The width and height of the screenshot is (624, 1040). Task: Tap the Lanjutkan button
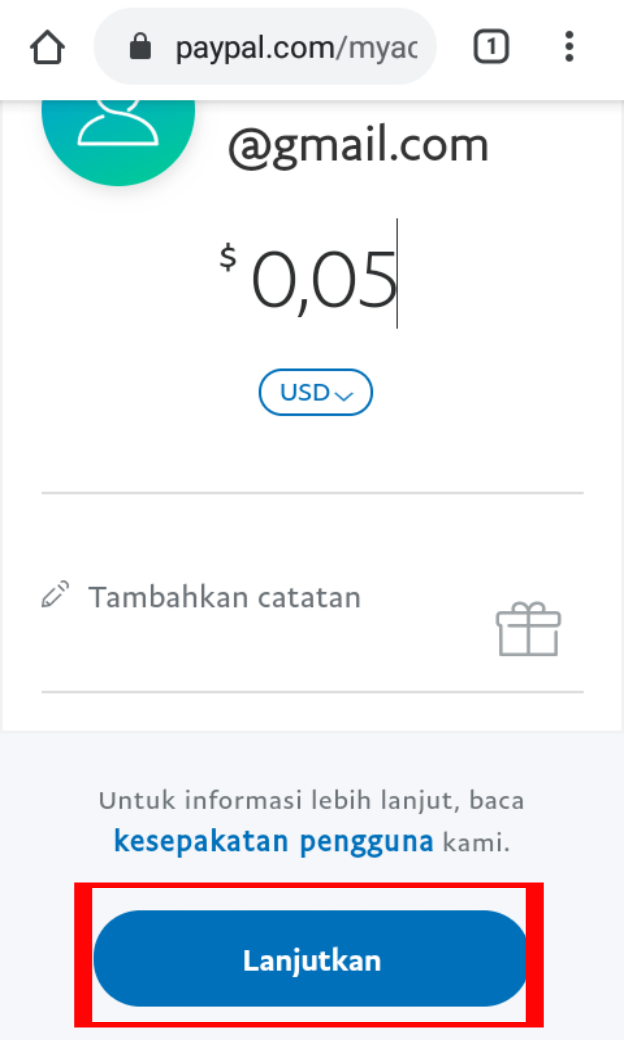(x=311, y=959)
